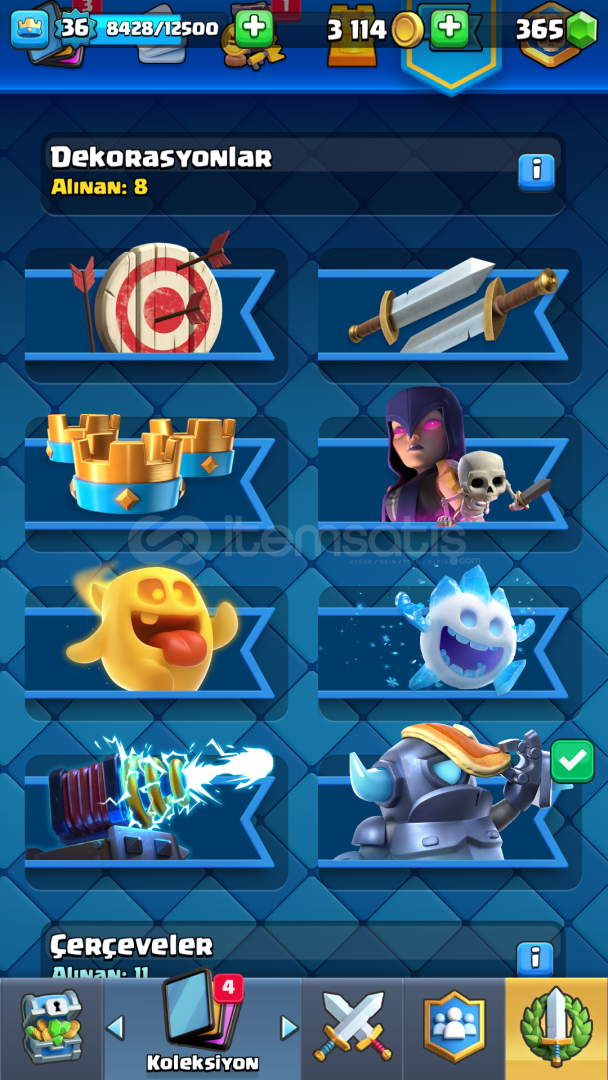Viewport: 608px width, 1080px height.
Task: Go to the battle crossed swords tab
Action: tap(353, 1028)
